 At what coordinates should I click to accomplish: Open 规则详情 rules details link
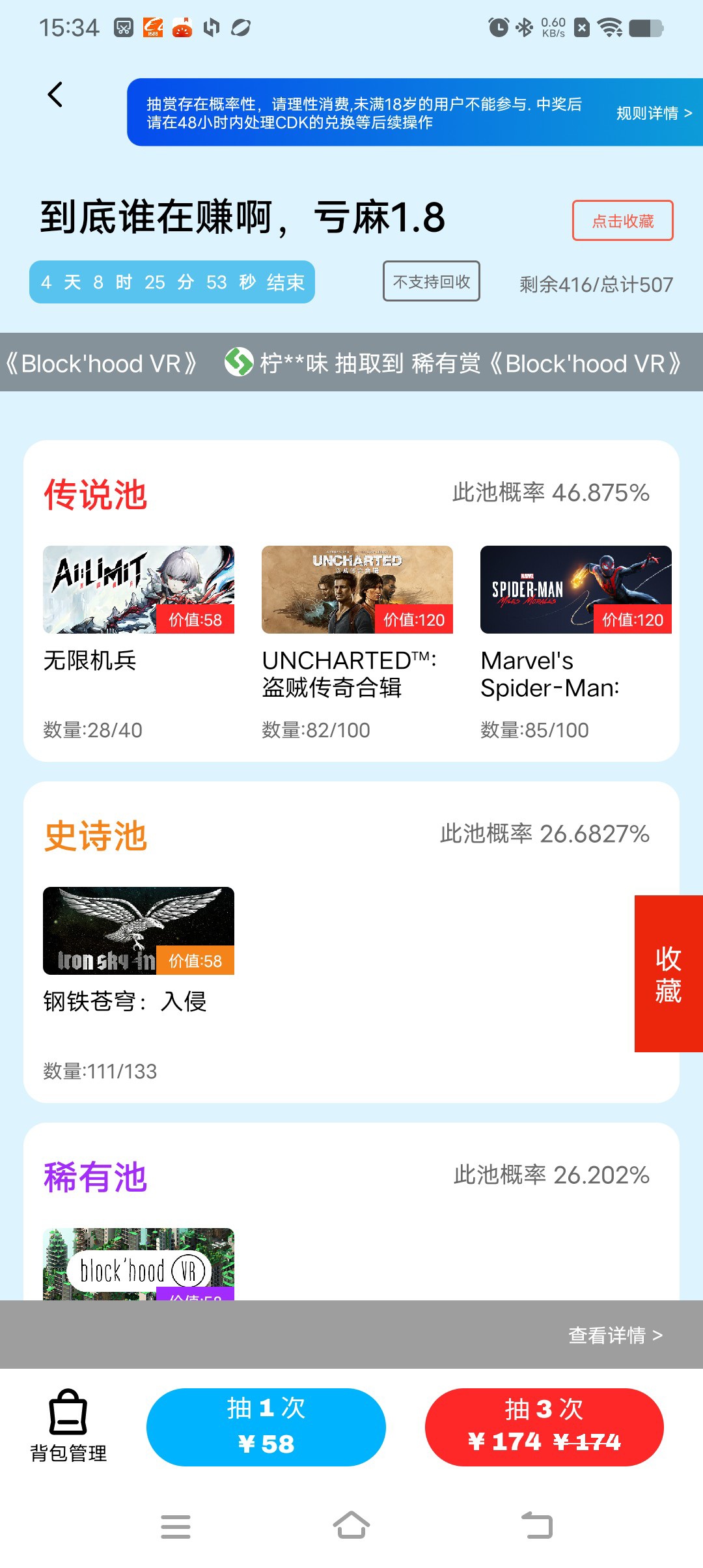click(x=654, y=113)
